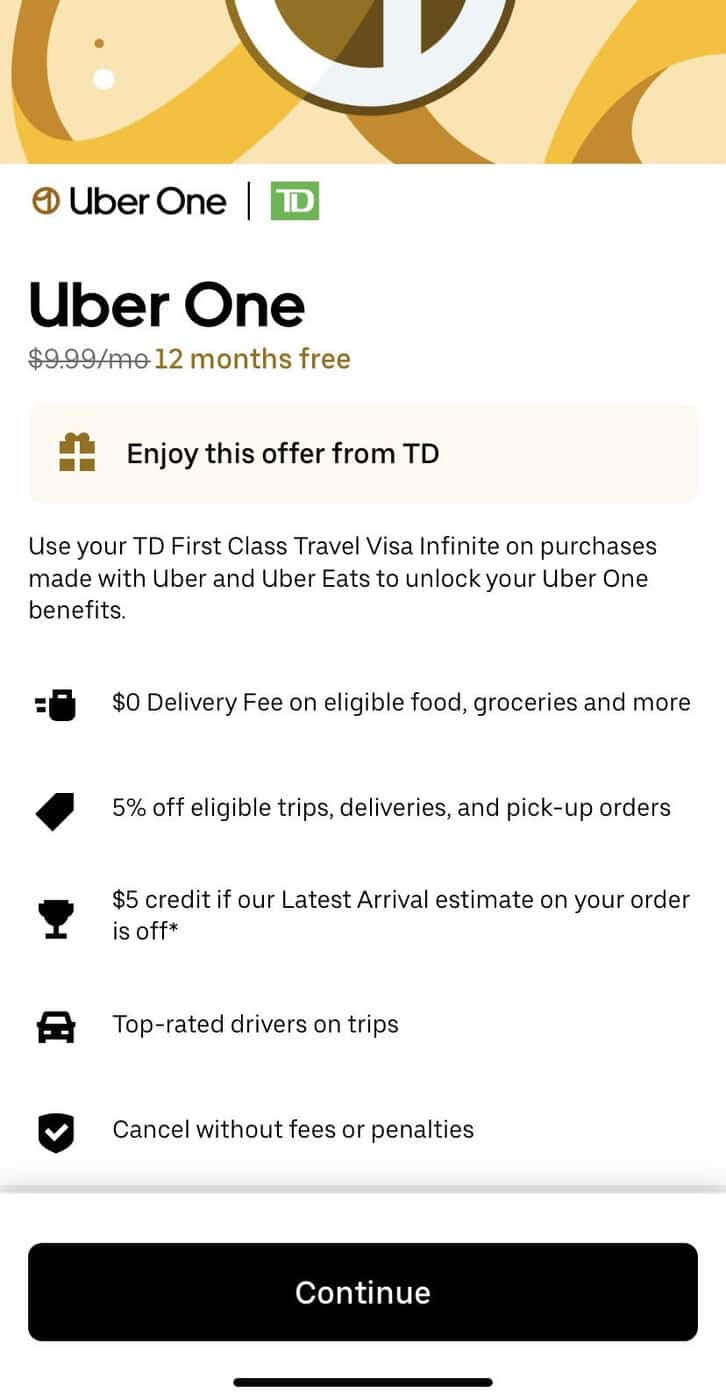The width and height of the screenshot is (726, 1400).
Task: Click the Uber One logo icon
Action: click(44, 201)
